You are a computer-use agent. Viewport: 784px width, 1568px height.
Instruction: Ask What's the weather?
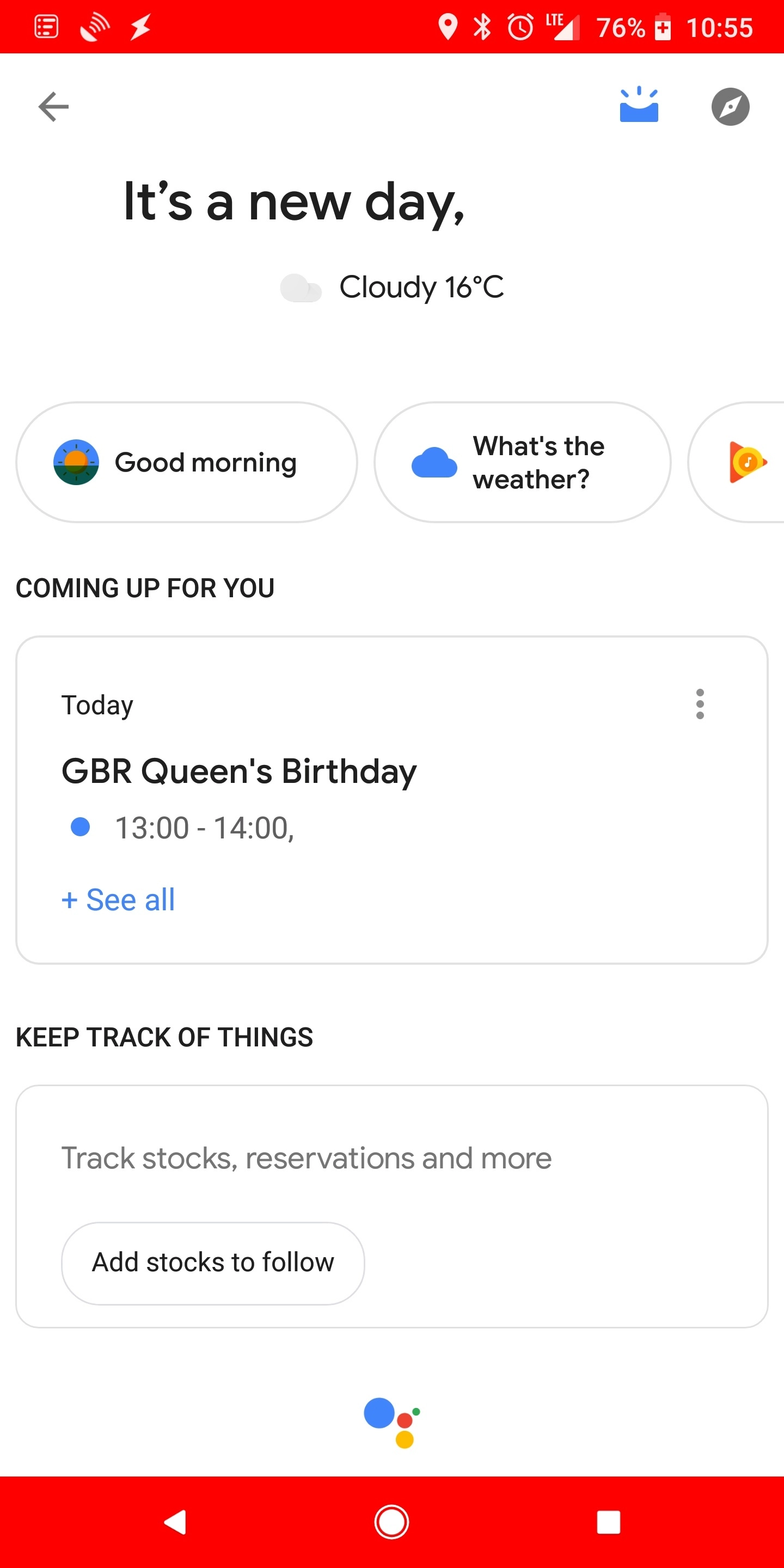tap(522, 462)
